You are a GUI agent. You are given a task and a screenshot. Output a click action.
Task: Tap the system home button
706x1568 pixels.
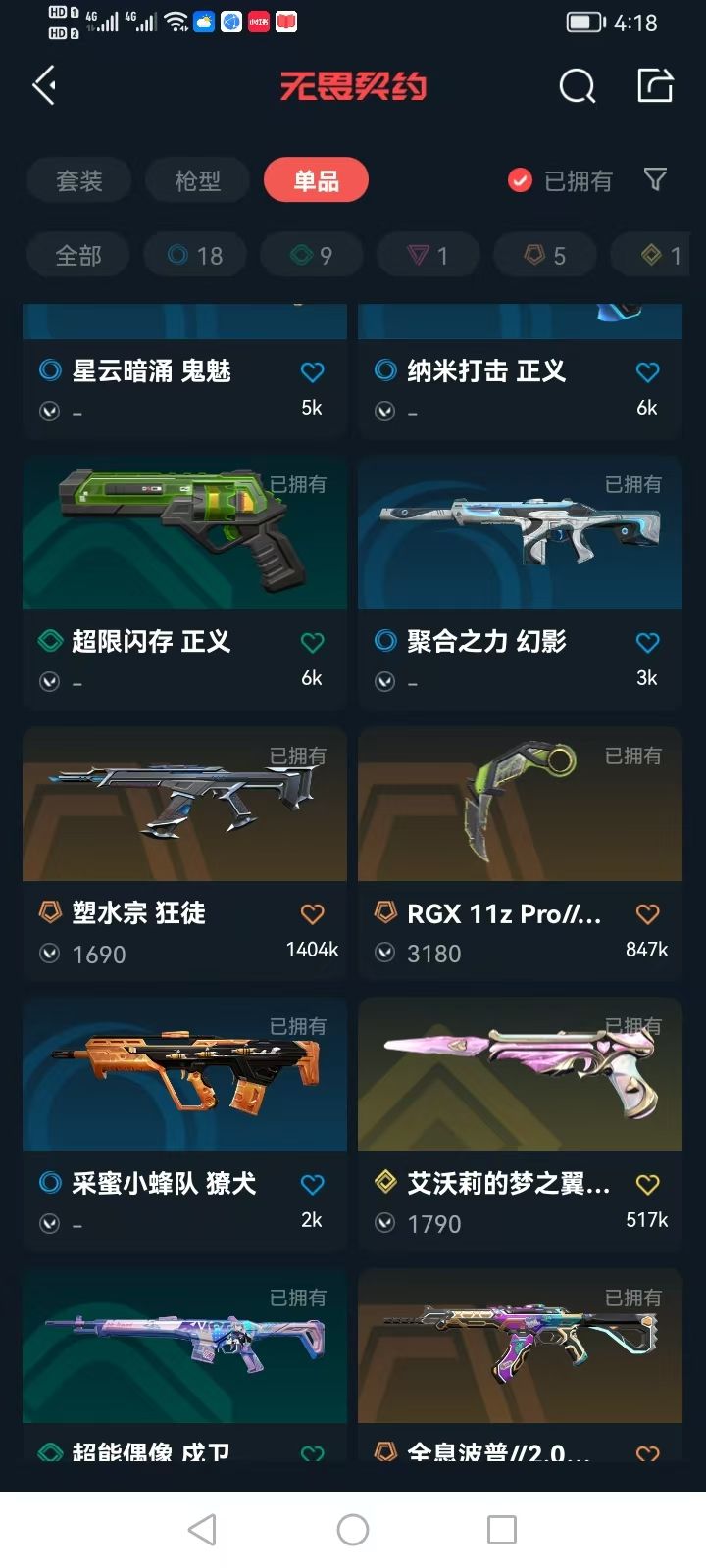click(x=353, y=1529)
